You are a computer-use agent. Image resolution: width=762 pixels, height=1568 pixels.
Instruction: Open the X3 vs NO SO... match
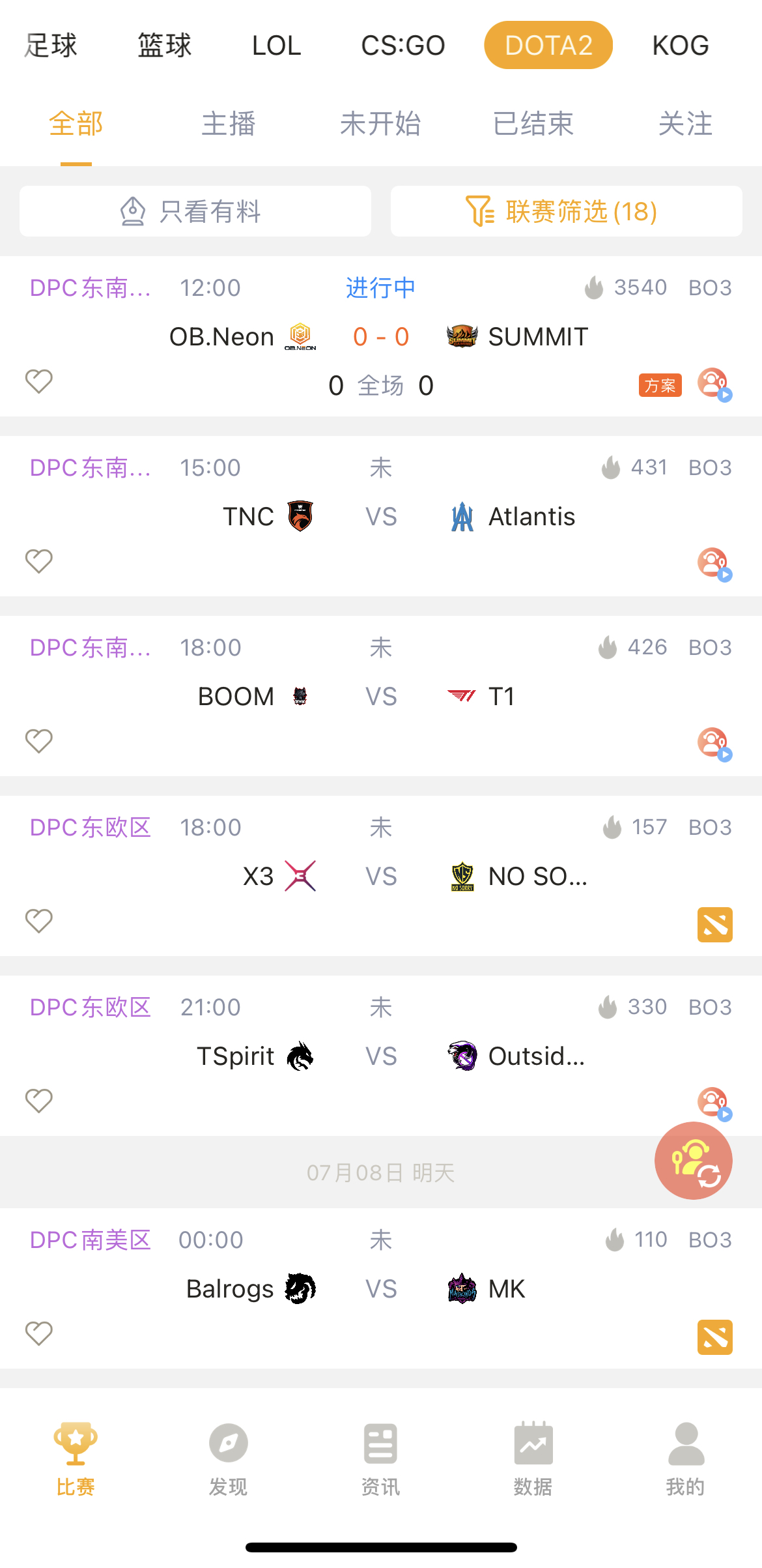click(381, 876)
